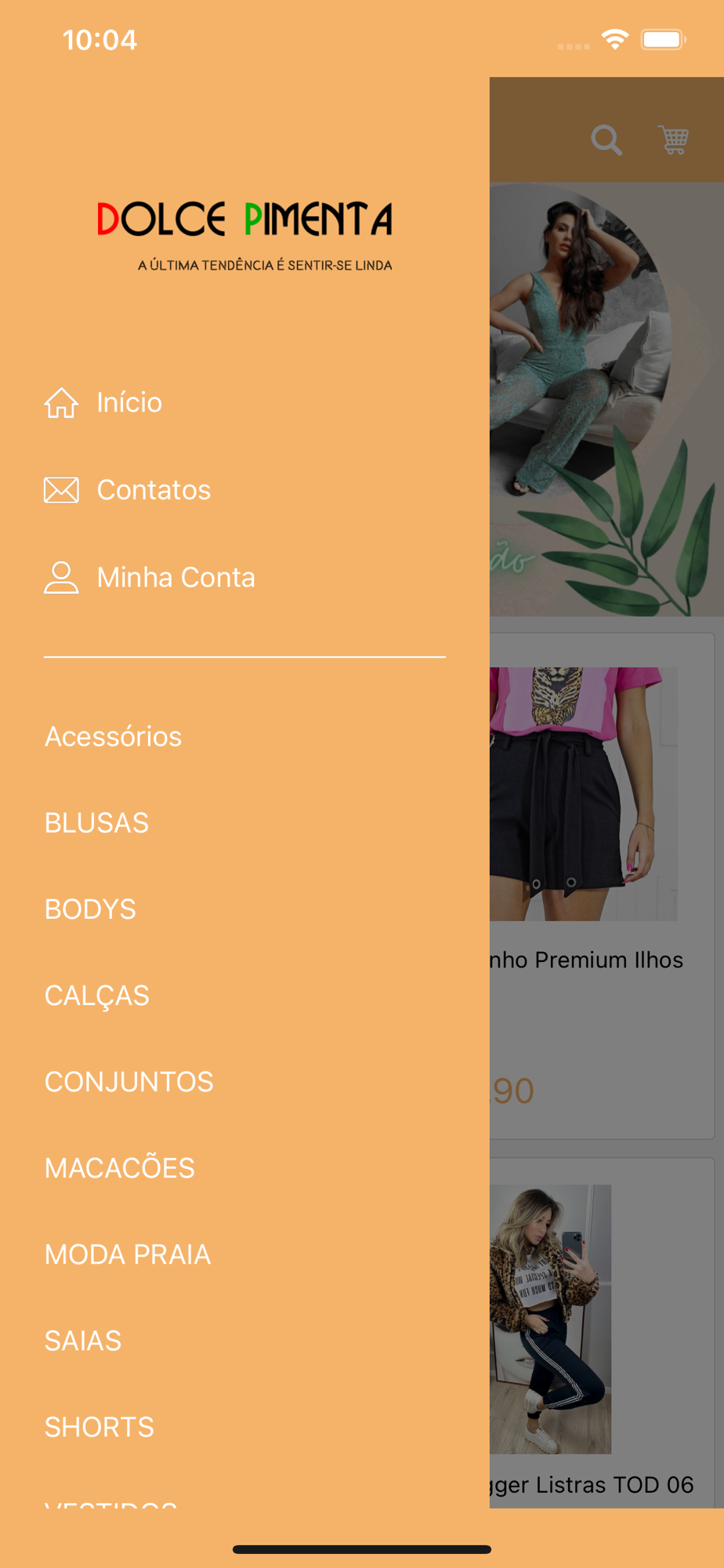Tap the search magnifier icon
Screen dimensions: 724x1568
pyautogui.click(x=606, y=140)
